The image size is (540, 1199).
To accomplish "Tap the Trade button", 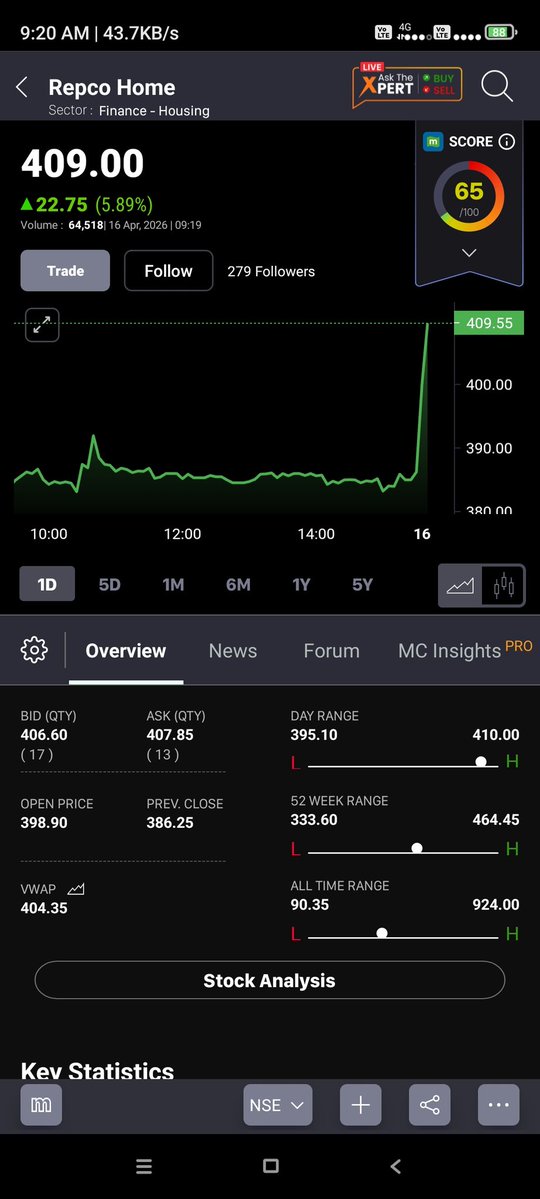I will tap(65, 271).
